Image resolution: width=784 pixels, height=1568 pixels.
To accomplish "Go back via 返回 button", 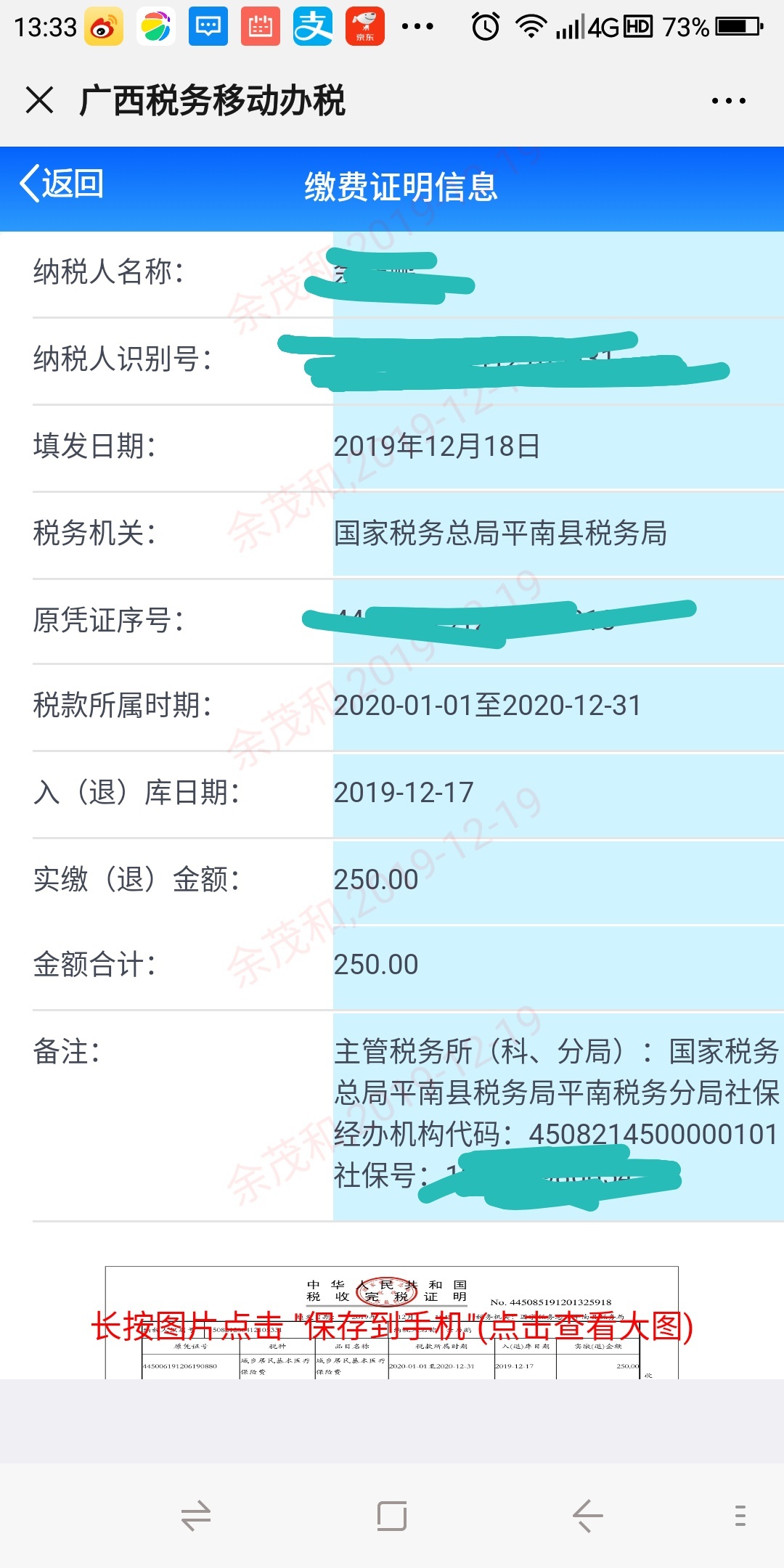I will (62, 184).
